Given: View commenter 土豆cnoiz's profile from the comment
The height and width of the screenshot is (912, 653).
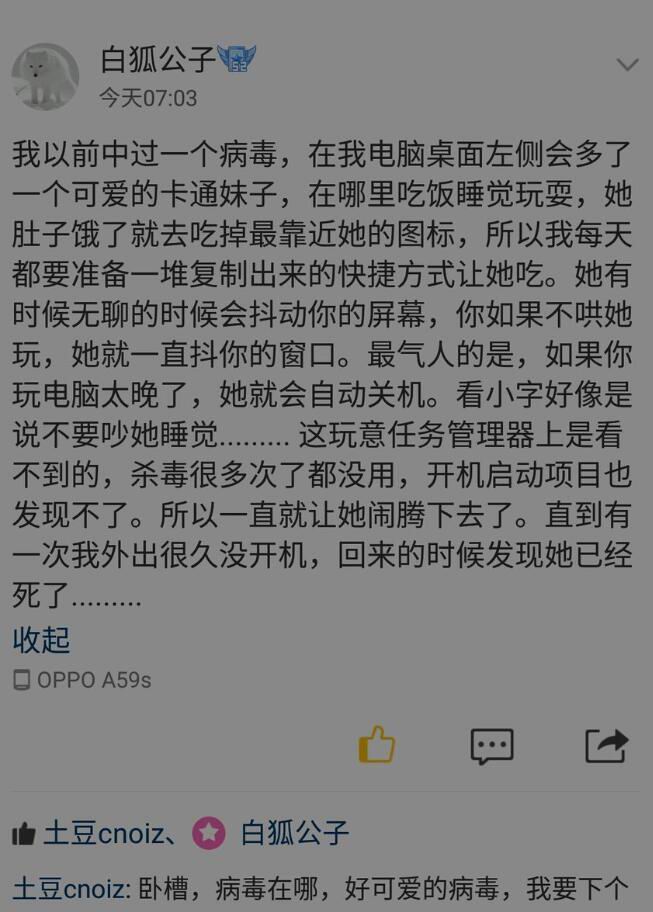Looking at the screenshot, I should (67, 888).
